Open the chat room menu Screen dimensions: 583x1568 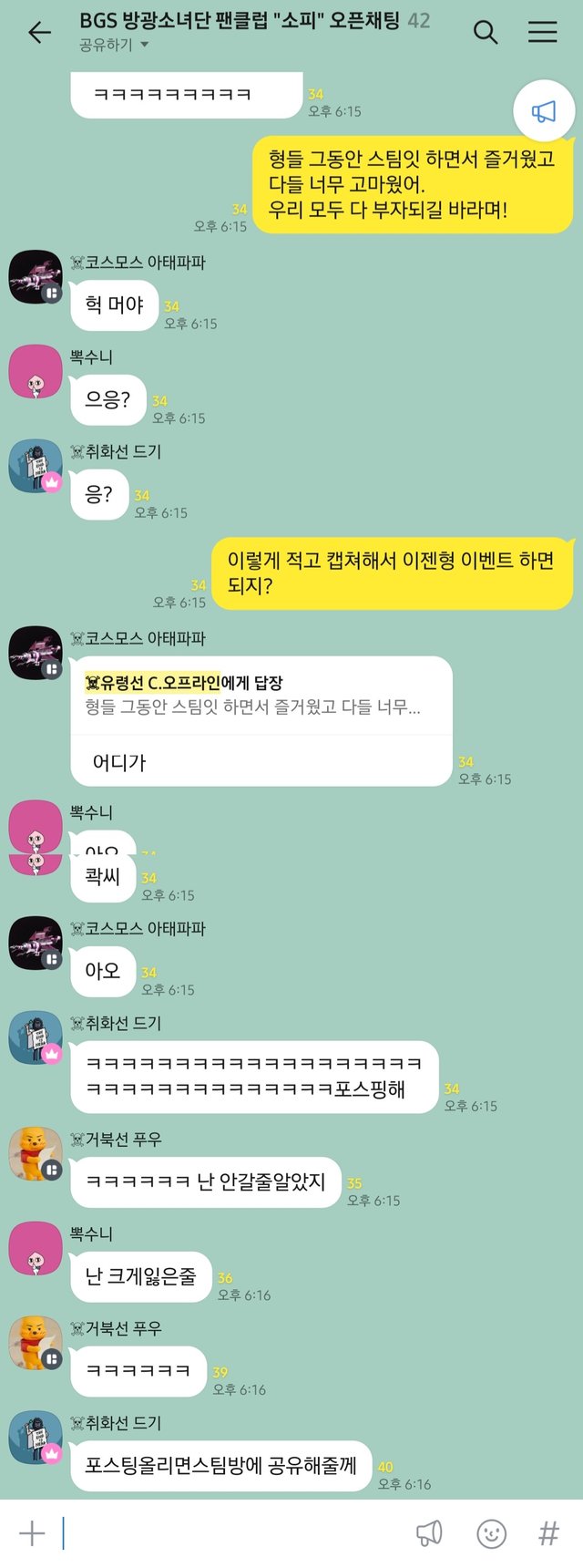(x=542, y=33)
